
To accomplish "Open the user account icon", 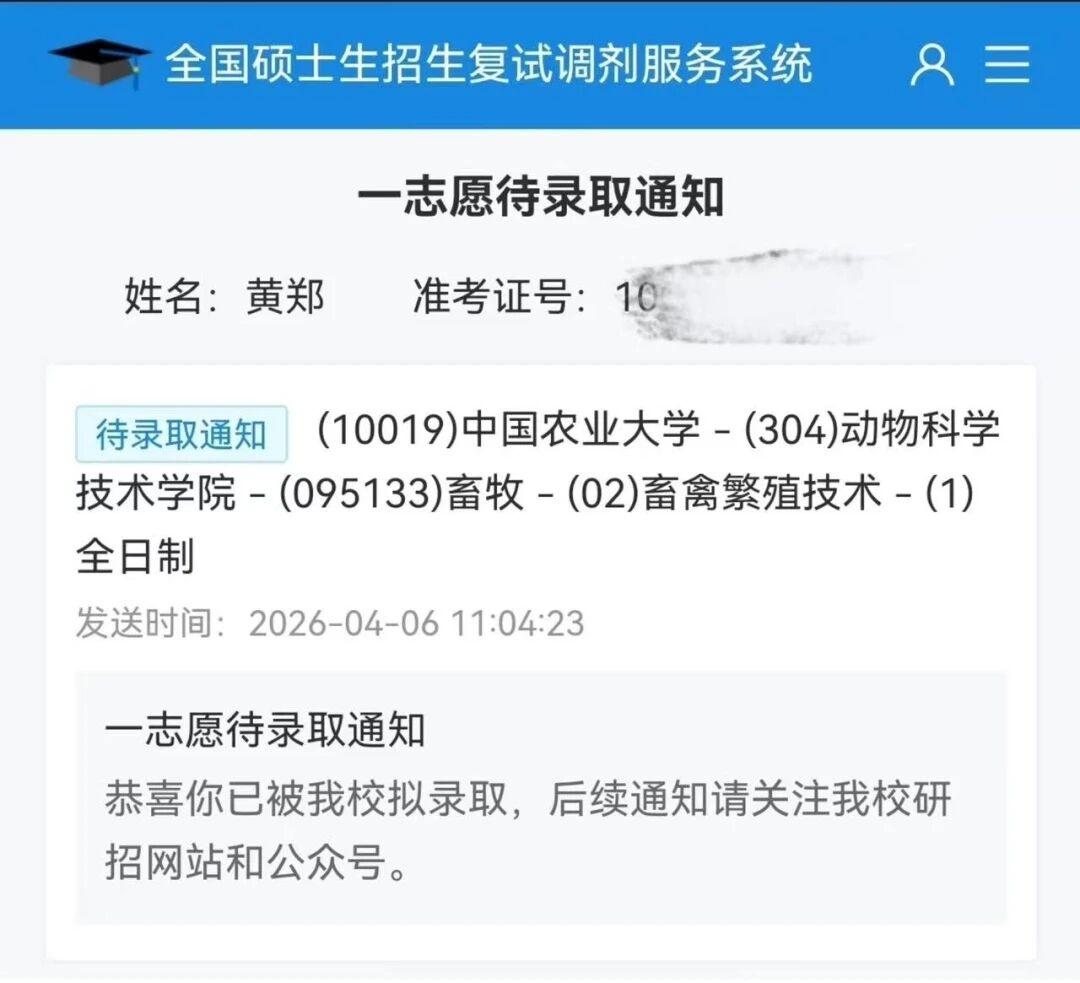I will (931, 64).
